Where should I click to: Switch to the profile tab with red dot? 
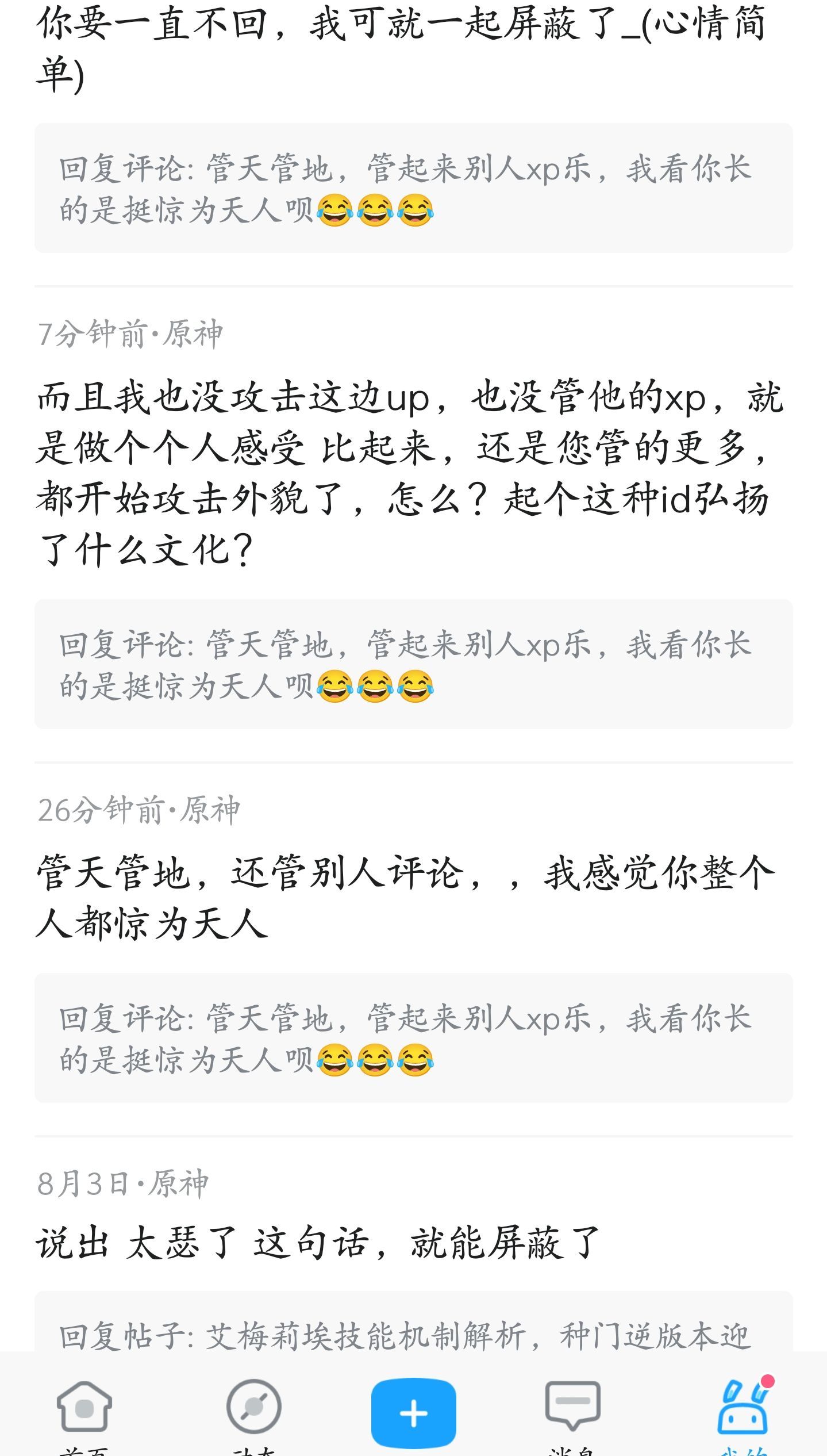(x=743, y=1416)
